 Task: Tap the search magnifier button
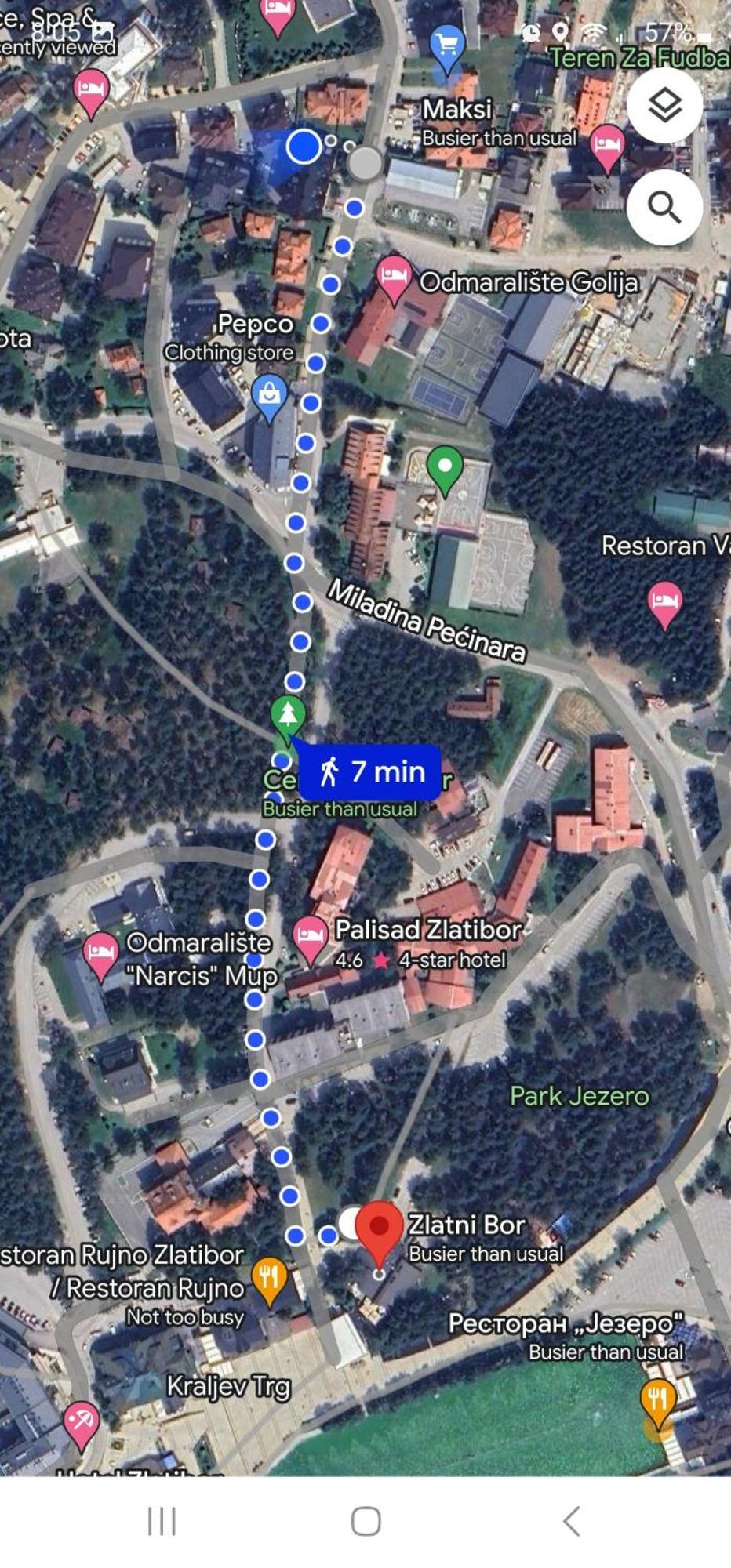(x=664, y=208)
